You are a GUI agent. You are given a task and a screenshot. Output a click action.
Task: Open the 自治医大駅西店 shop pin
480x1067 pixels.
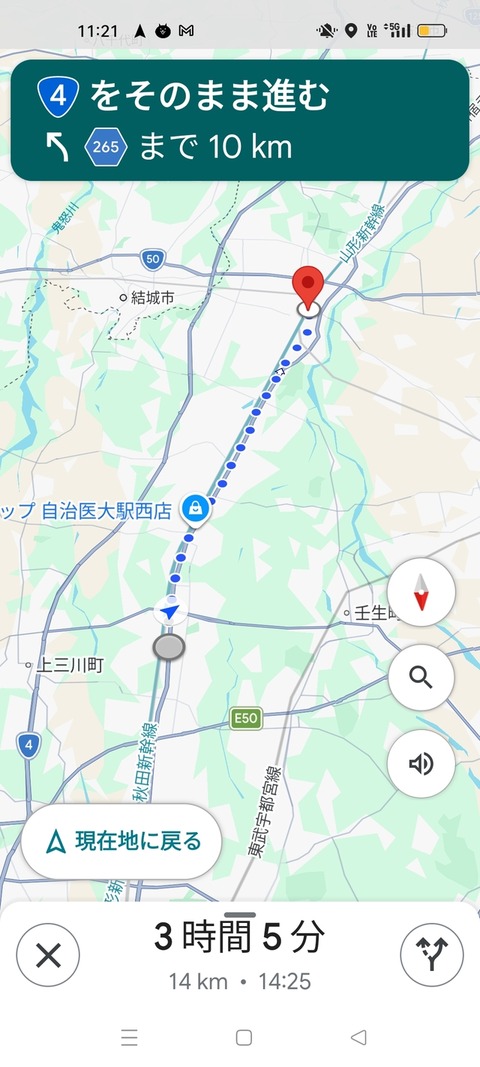coord(195,510)
